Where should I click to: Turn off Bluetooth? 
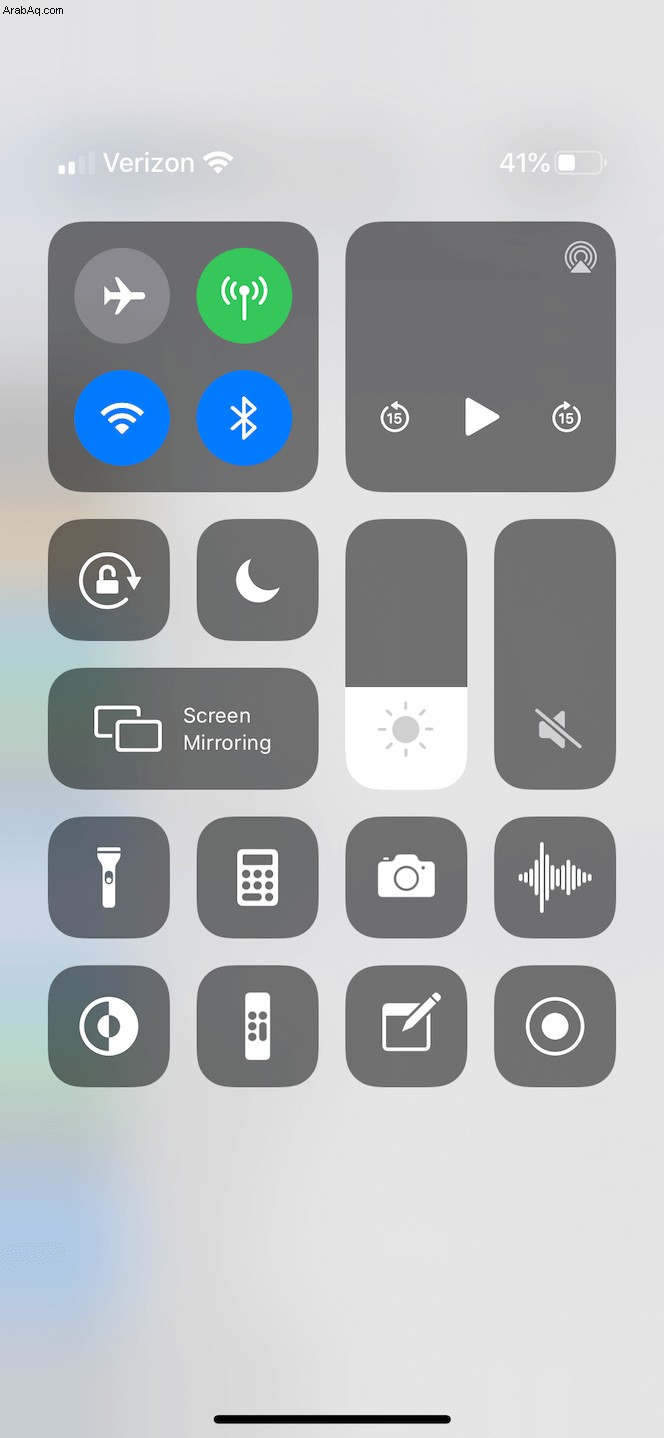click(x=244, y=417)
